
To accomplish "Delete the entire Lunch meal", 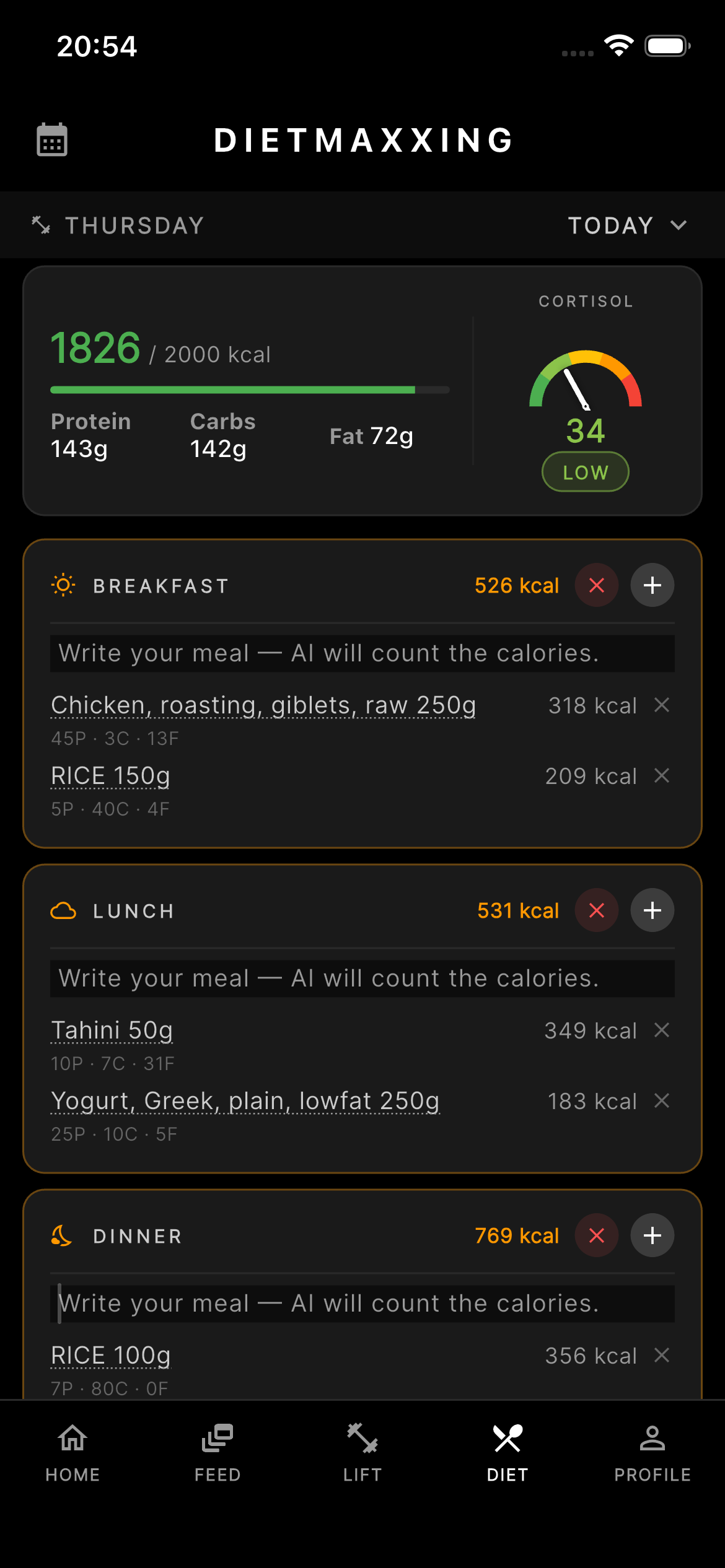I will coord(596,910).
